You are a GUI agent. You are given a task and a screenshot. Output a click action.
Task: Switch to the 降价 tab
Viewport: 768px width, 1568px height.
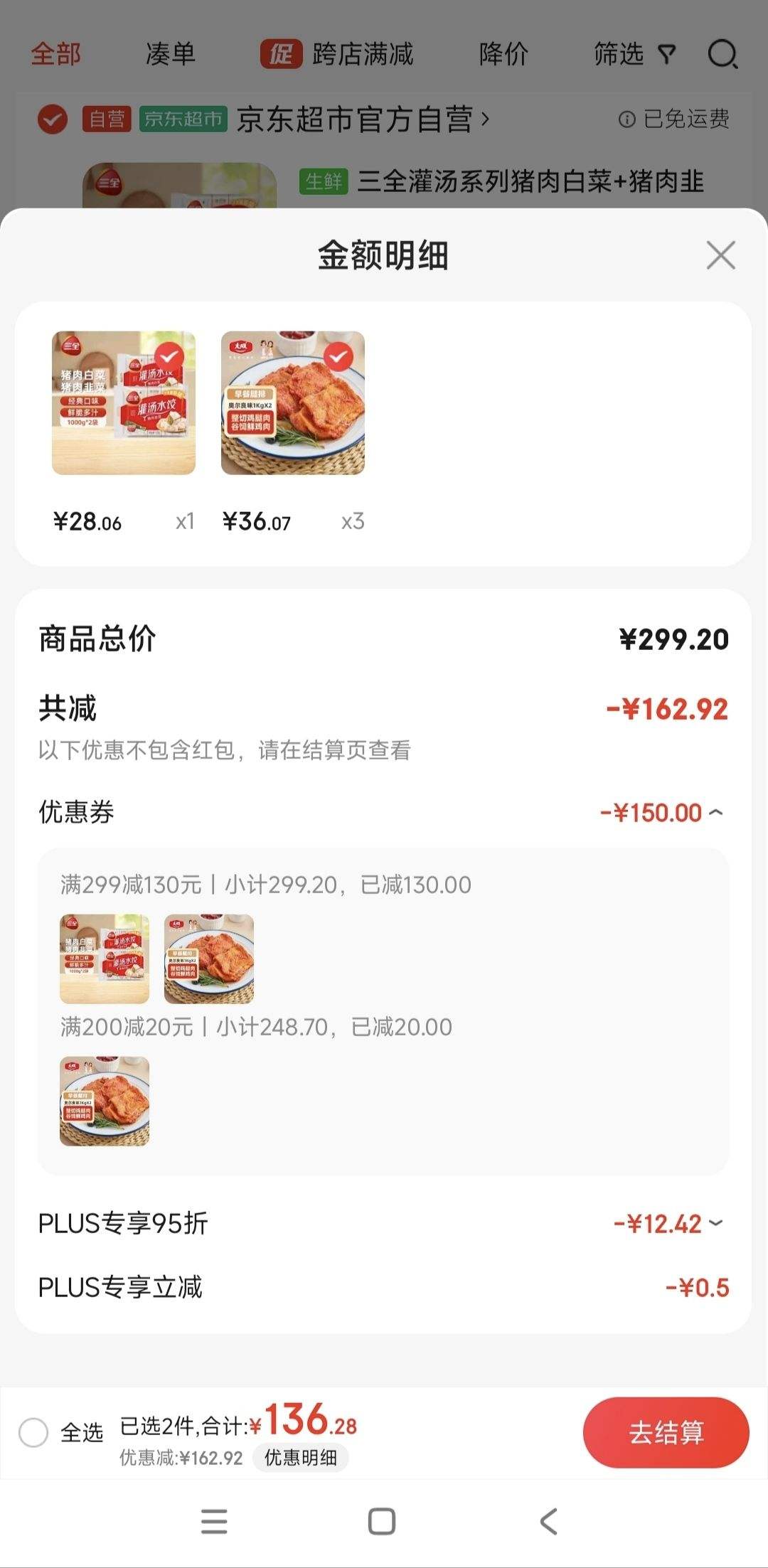503,54
